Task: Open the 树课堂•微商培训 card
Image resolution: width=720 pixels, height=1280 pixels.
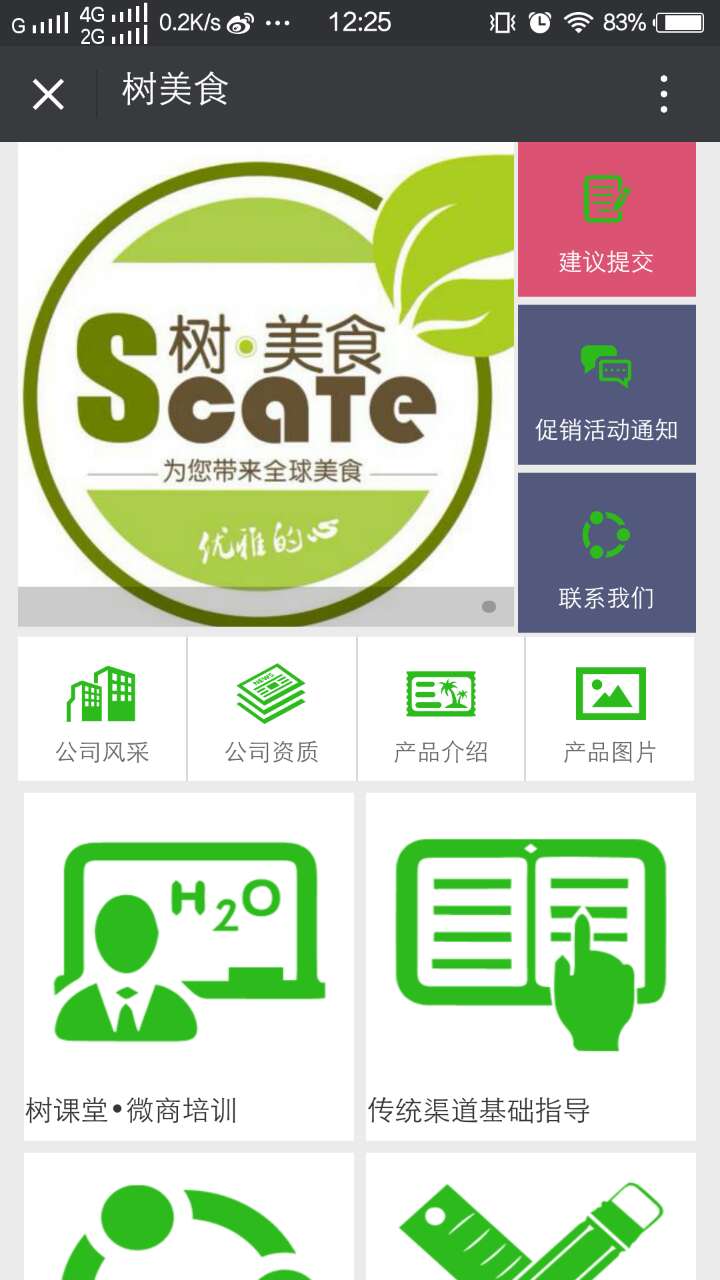Action: pos(189,966)
